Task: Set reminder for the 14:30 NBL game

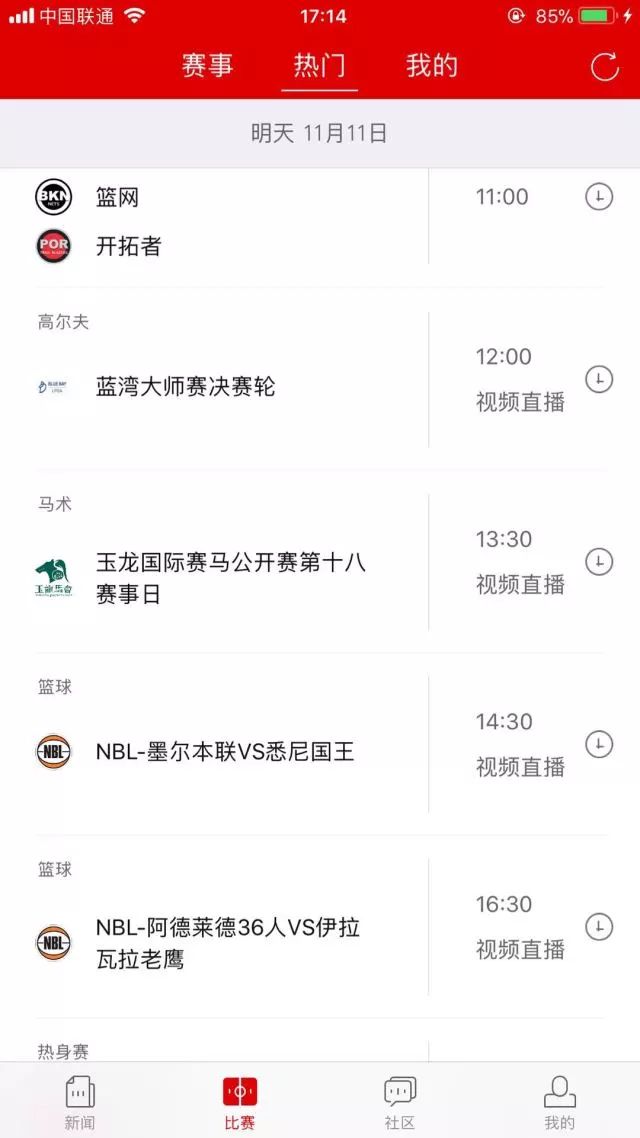Action: point(599,745)
